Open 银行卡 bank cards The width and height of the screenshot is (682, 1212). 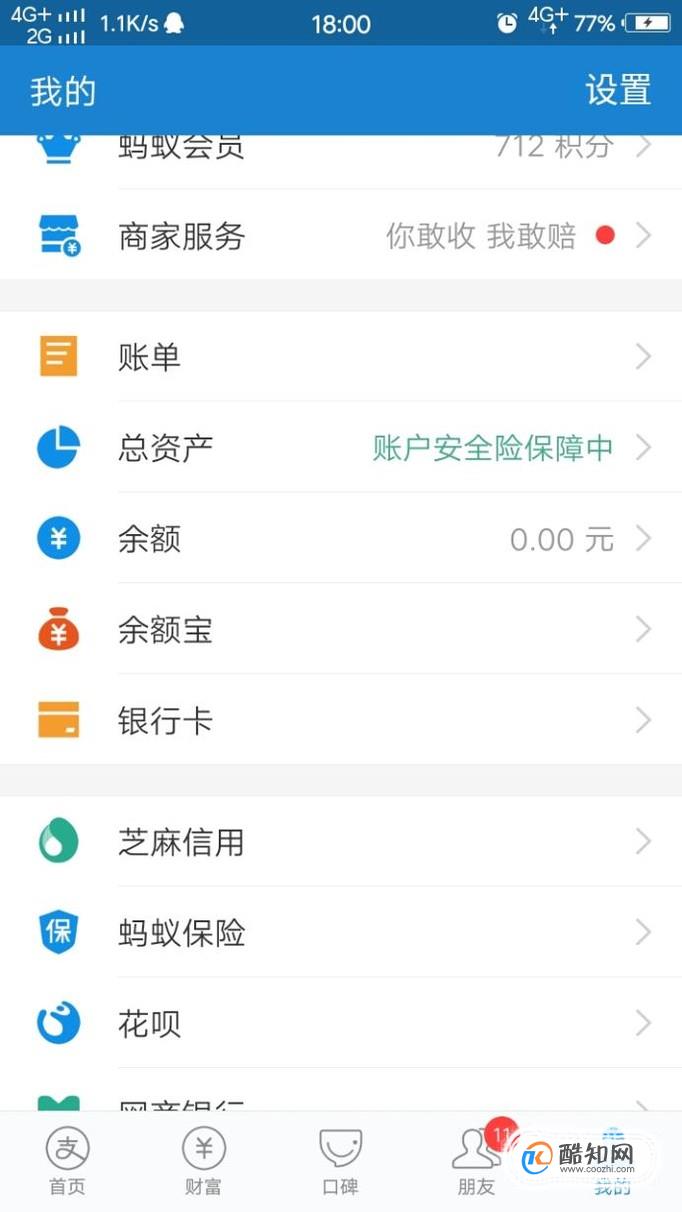click(341, 720)
